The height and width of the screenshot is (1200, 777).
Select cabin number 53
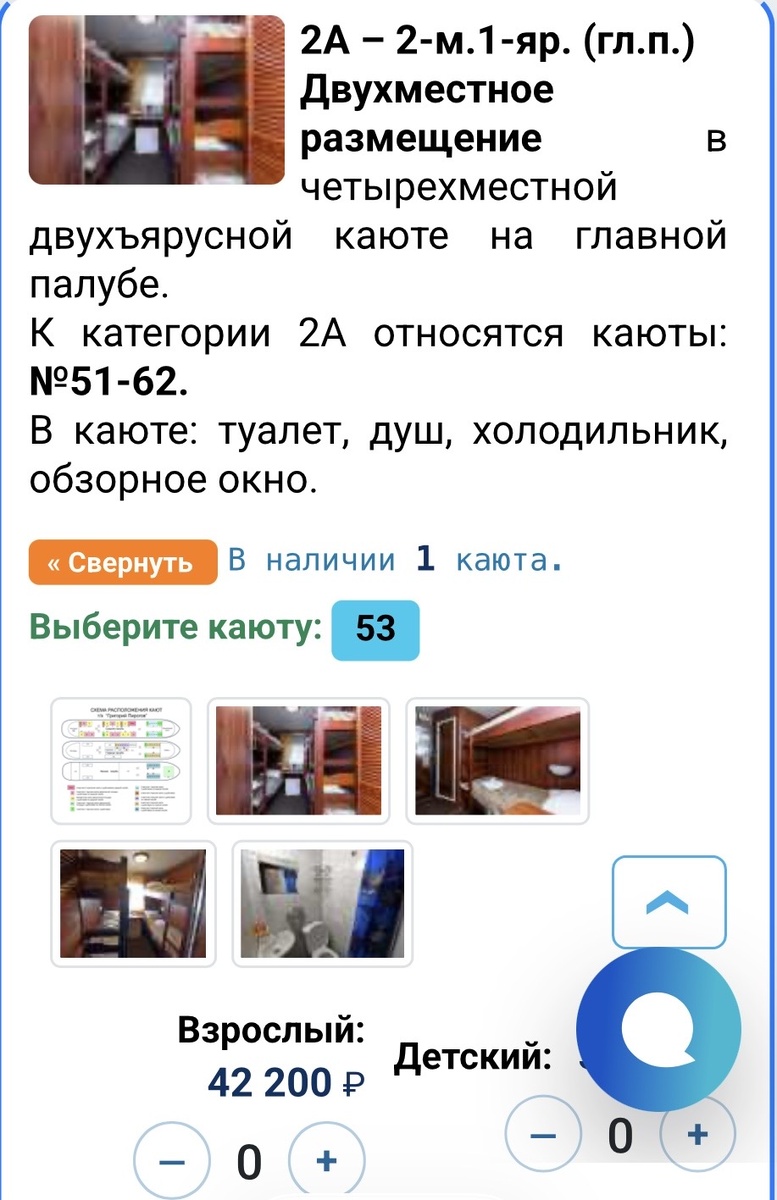click(x=375, y=630)
